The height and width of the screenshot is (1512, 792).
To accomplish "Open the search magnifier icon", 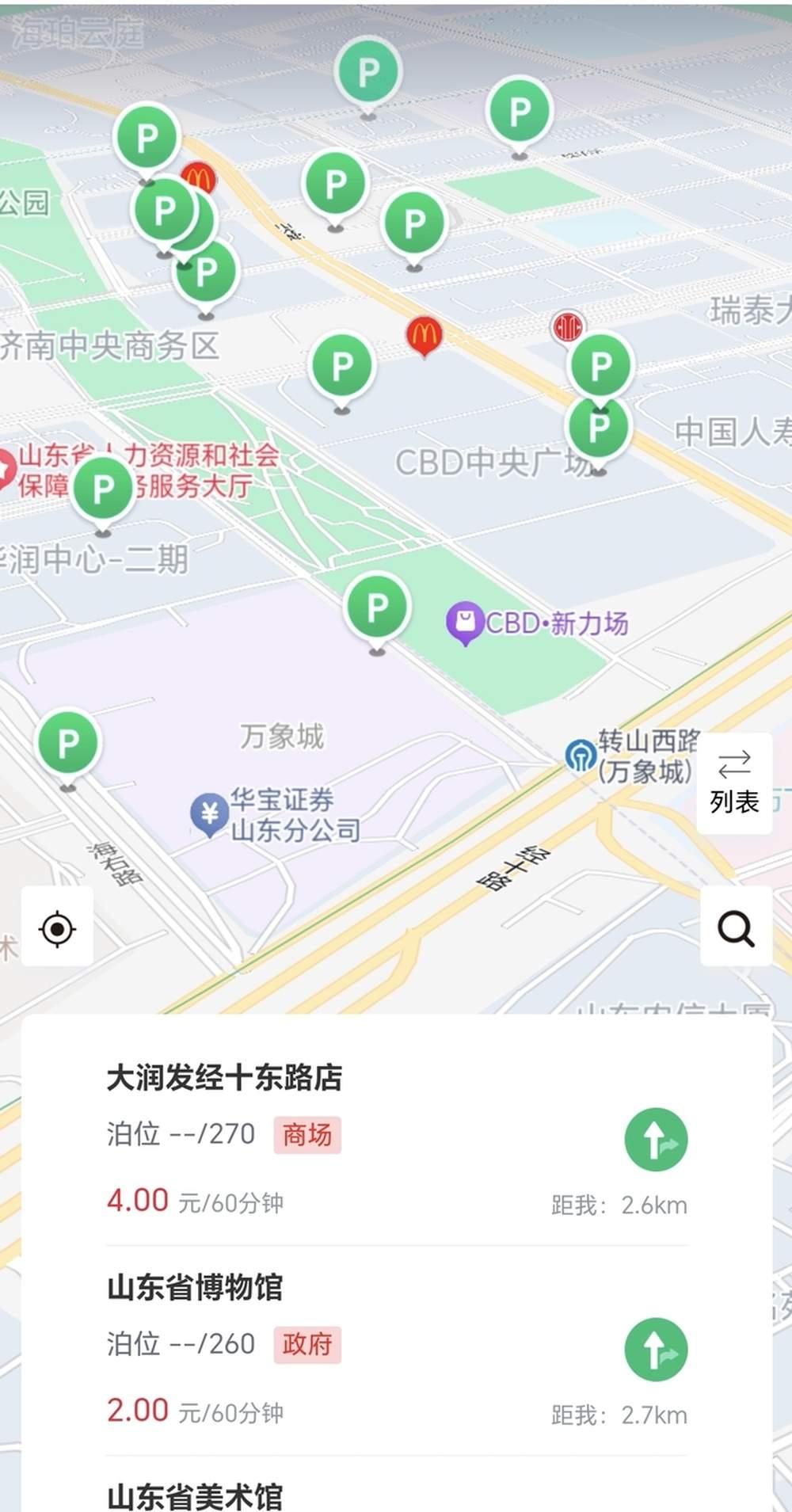I will point(736,928).
